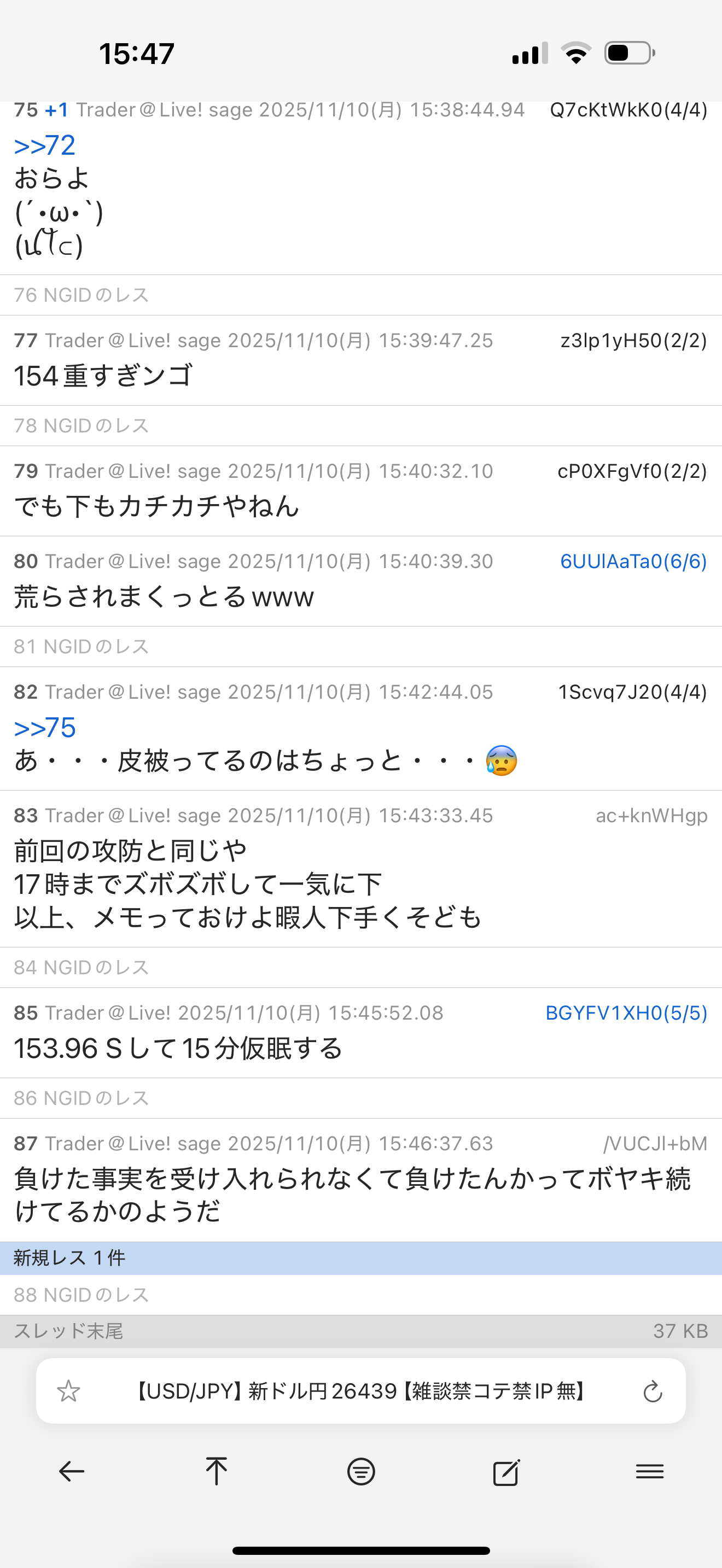The image size is (722, 1568).
Task: Select post 77 saying 154重すぎンゴ
Action: coord(103,376)
